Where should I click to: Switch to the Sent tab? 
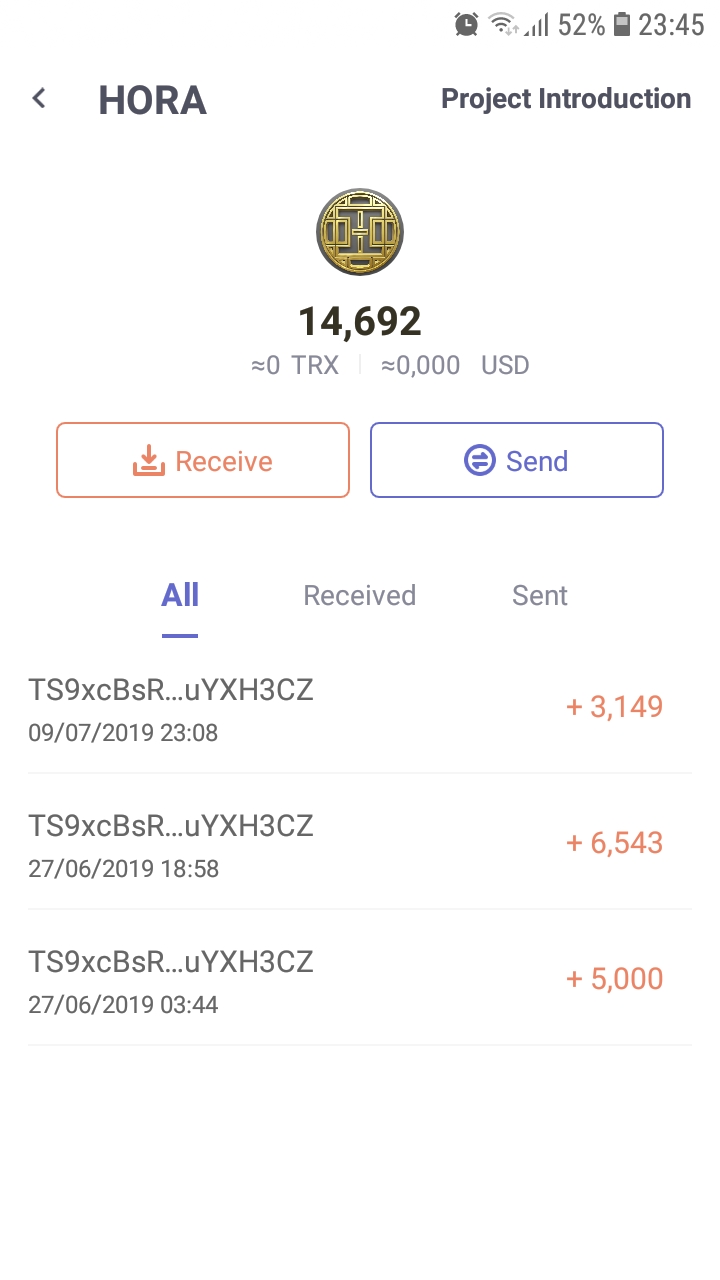pyautogui.click(x=540, y=596)
